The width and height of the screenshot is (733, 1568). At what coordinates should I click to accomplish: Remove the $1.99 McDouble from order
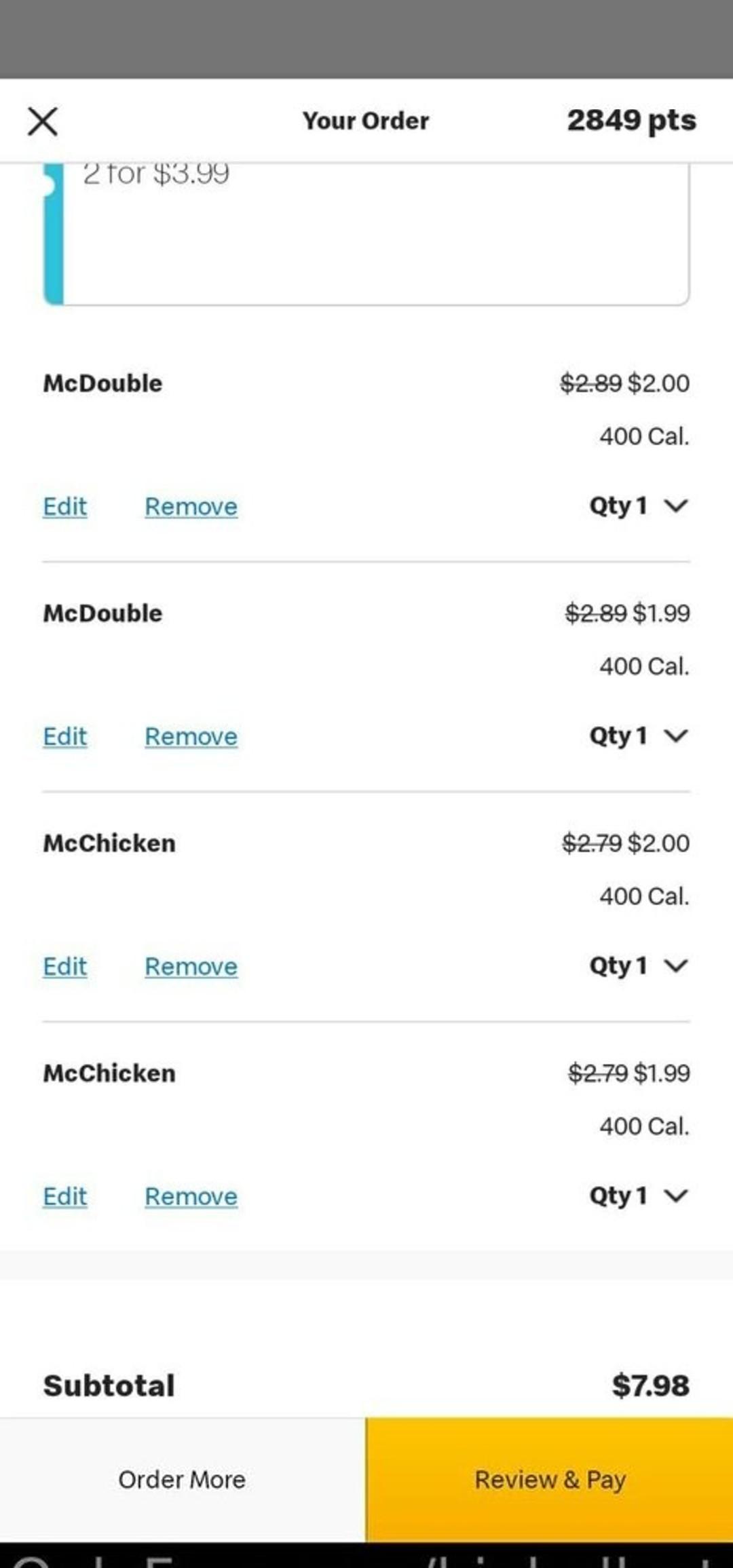pos(191,736)
